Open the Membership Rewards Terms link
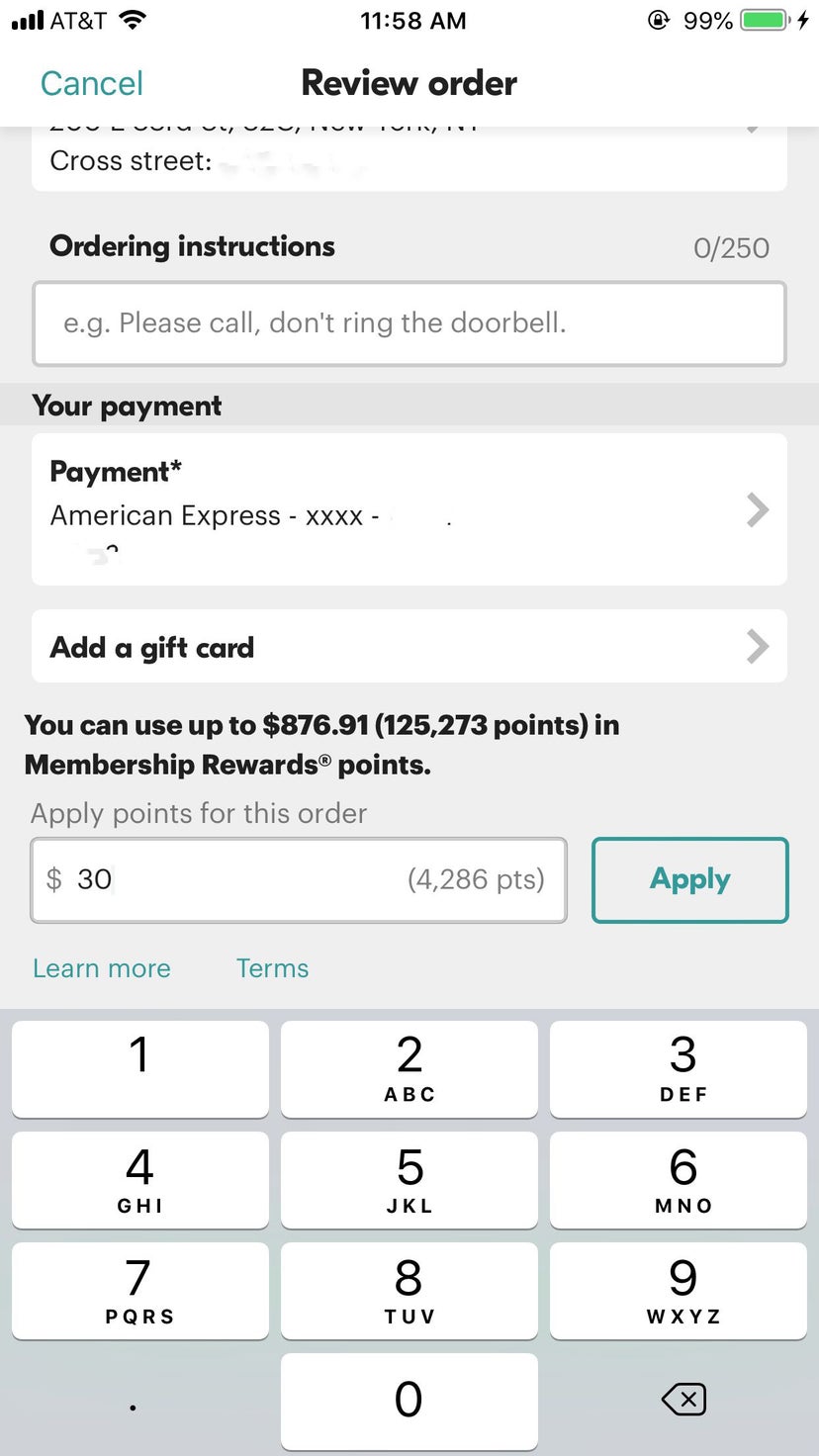The height and width of the screenshot is (1456, 819). click(x=272, y=968)
